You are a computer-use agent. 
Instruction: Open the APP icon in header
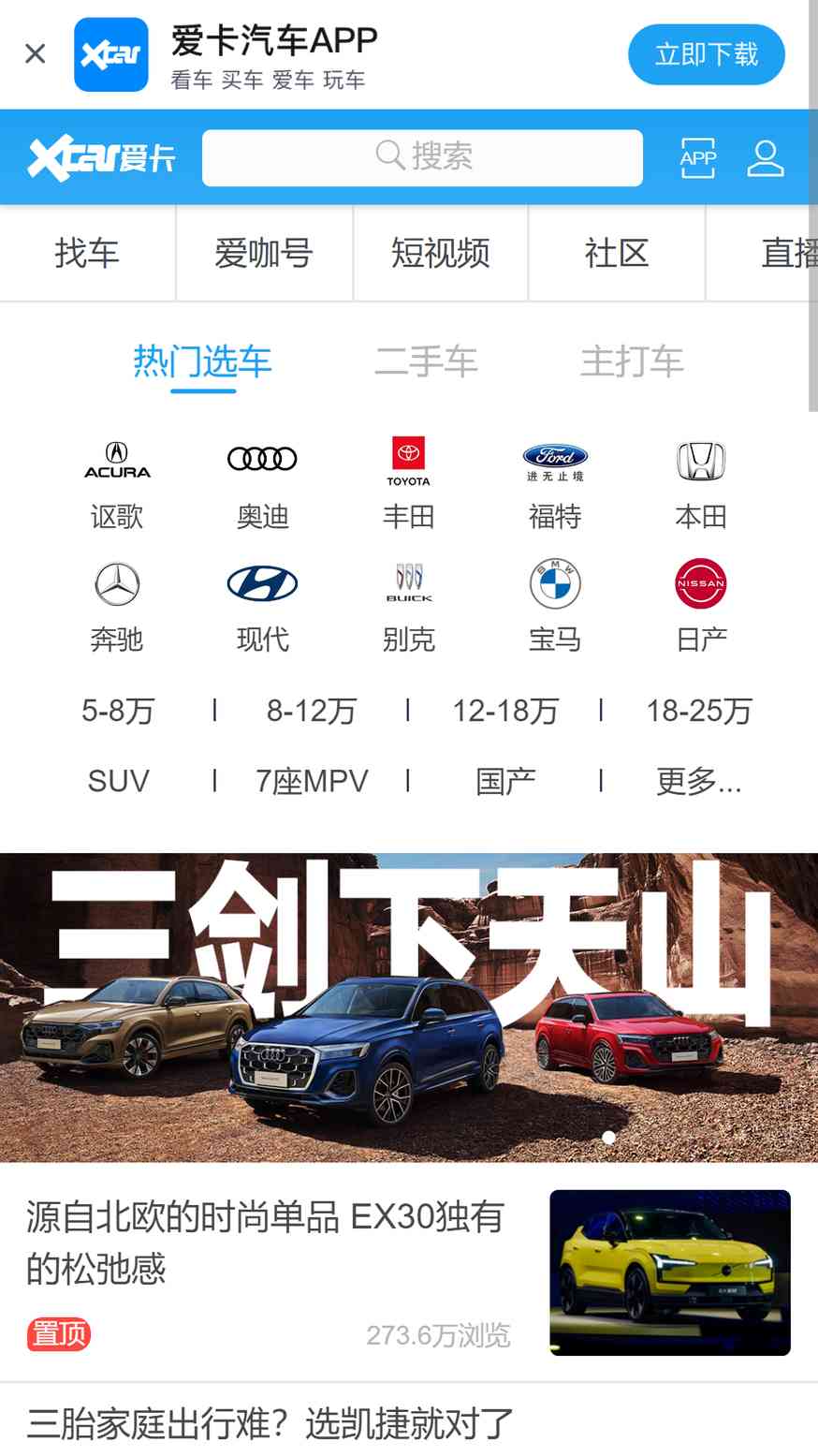tap(698, 157)
